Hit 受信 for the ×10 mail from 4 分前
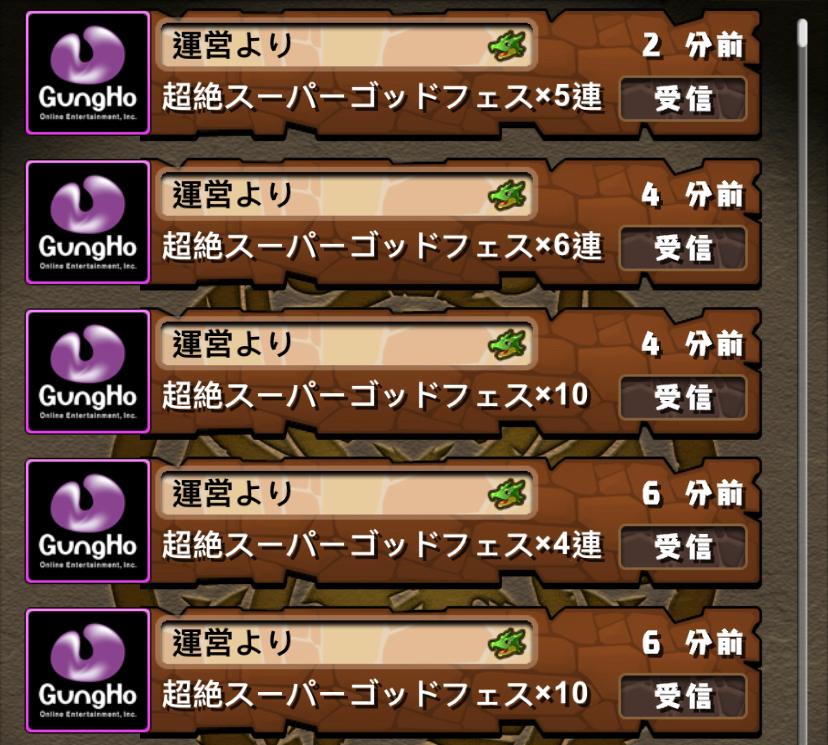The width and height of the screenshot is (828, 745). (683, 397)
